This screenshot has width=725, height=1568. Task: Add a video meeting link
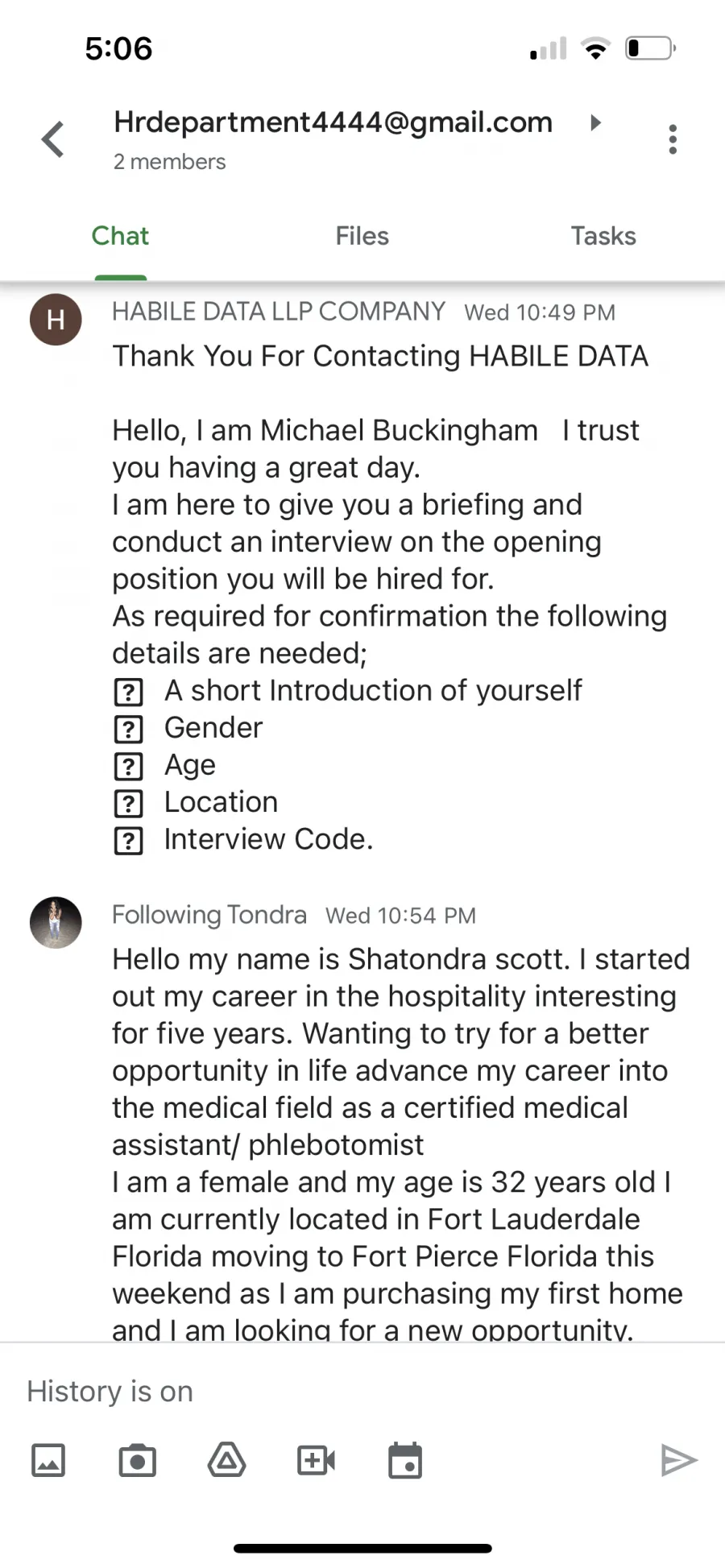point(316,1460)
